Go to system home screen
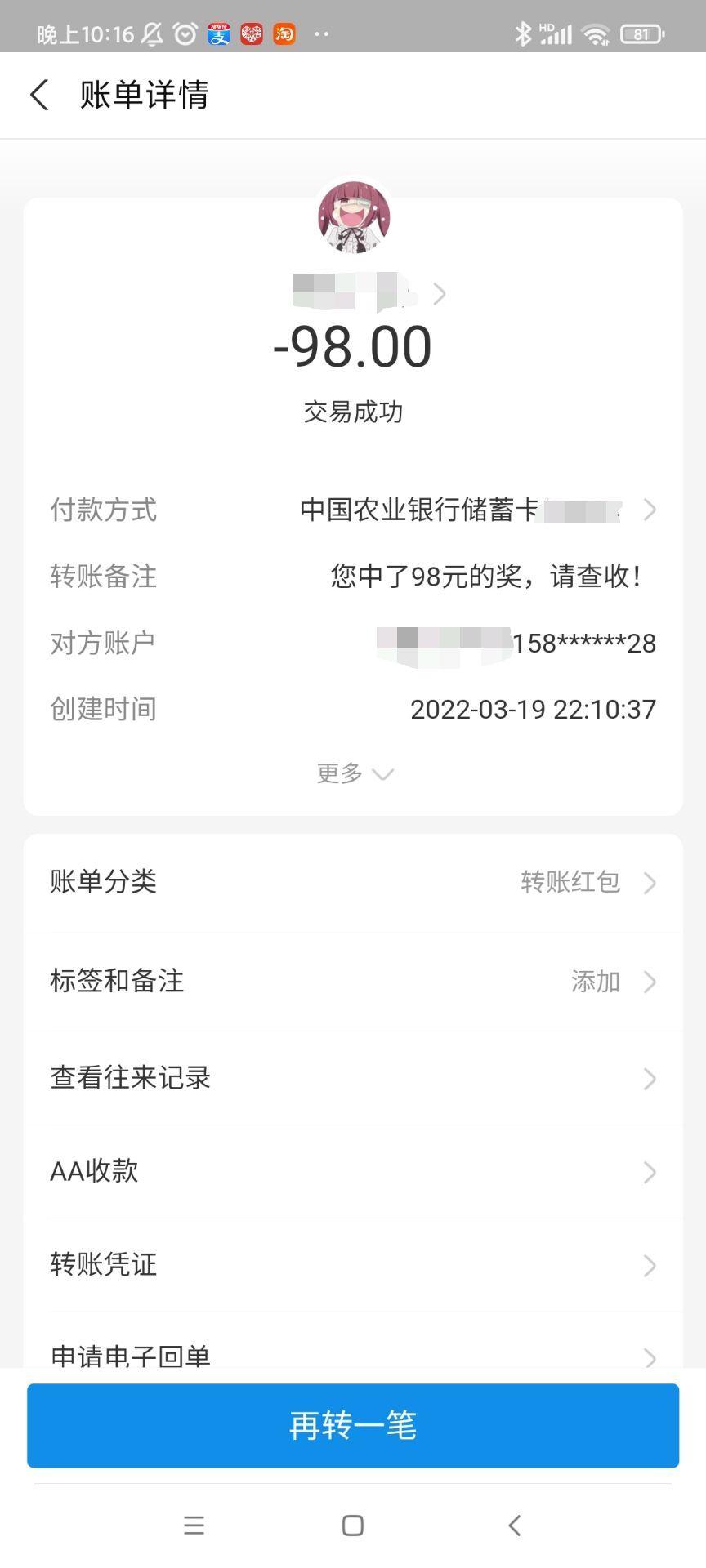This screenshot has height=1568, width=706. point(352,1525)
